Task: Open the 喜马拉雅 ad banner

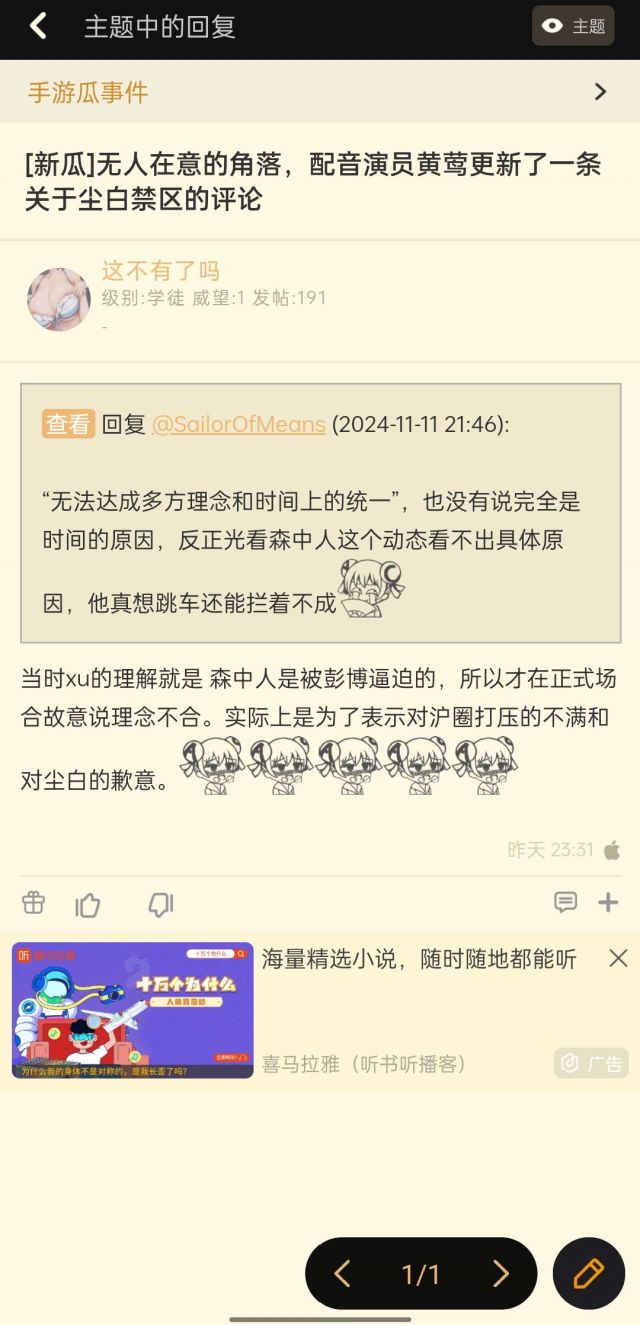Action: (x=133, y=1009)
